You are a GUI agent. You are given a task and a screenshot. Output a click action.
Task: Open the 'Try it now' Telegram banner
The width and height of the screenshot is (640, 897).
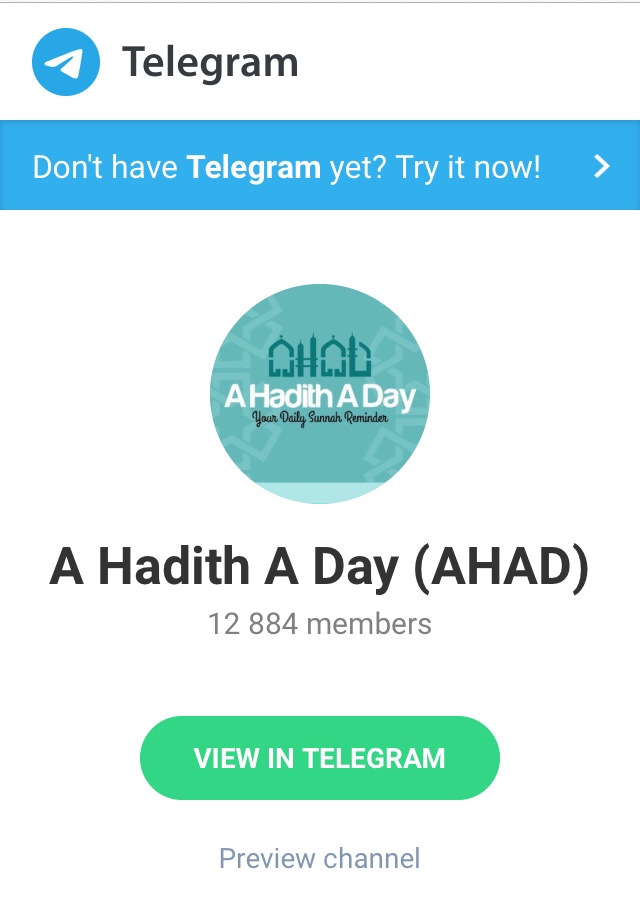pos(320,166)
